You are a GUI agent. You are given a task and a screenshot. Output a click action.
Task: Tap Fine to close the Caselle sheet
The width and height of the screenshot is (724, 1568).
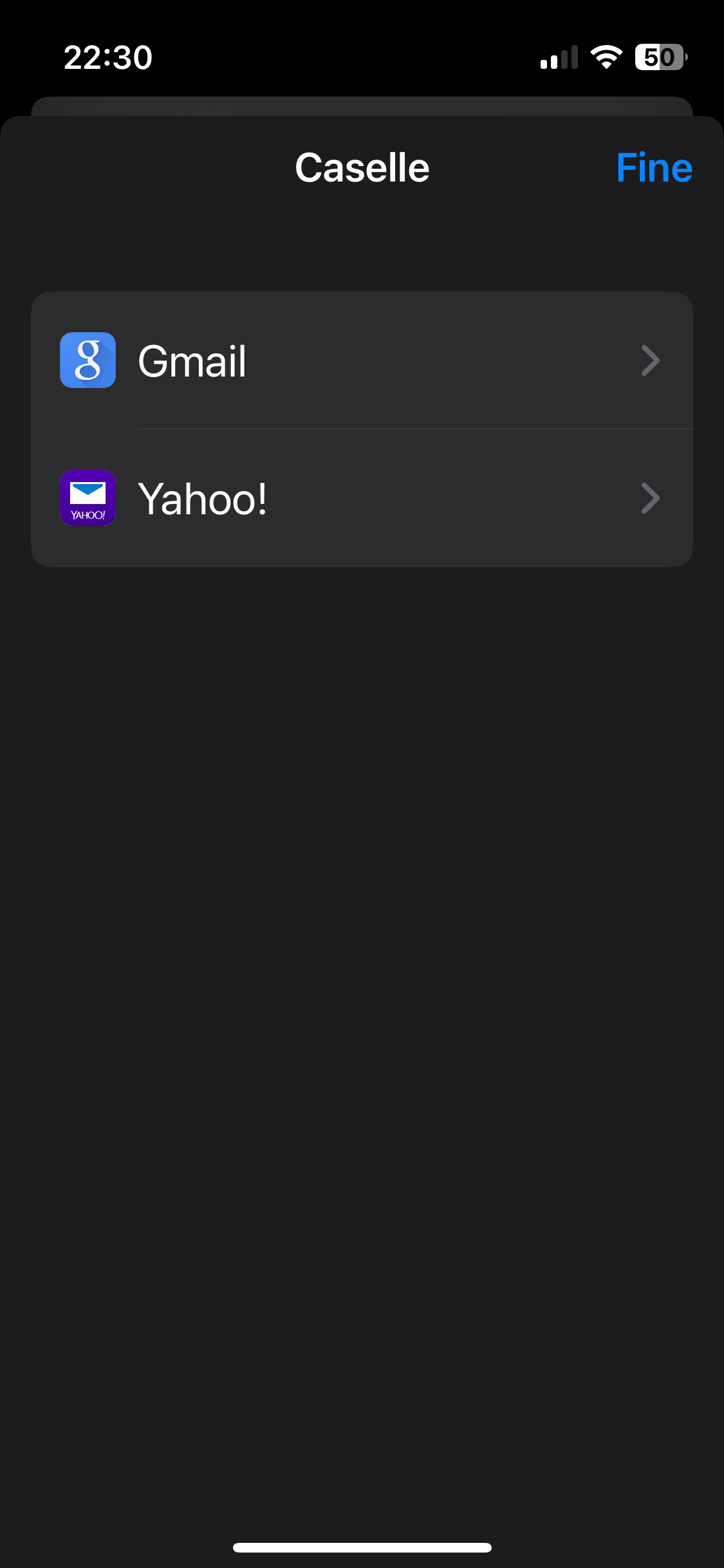654,168
